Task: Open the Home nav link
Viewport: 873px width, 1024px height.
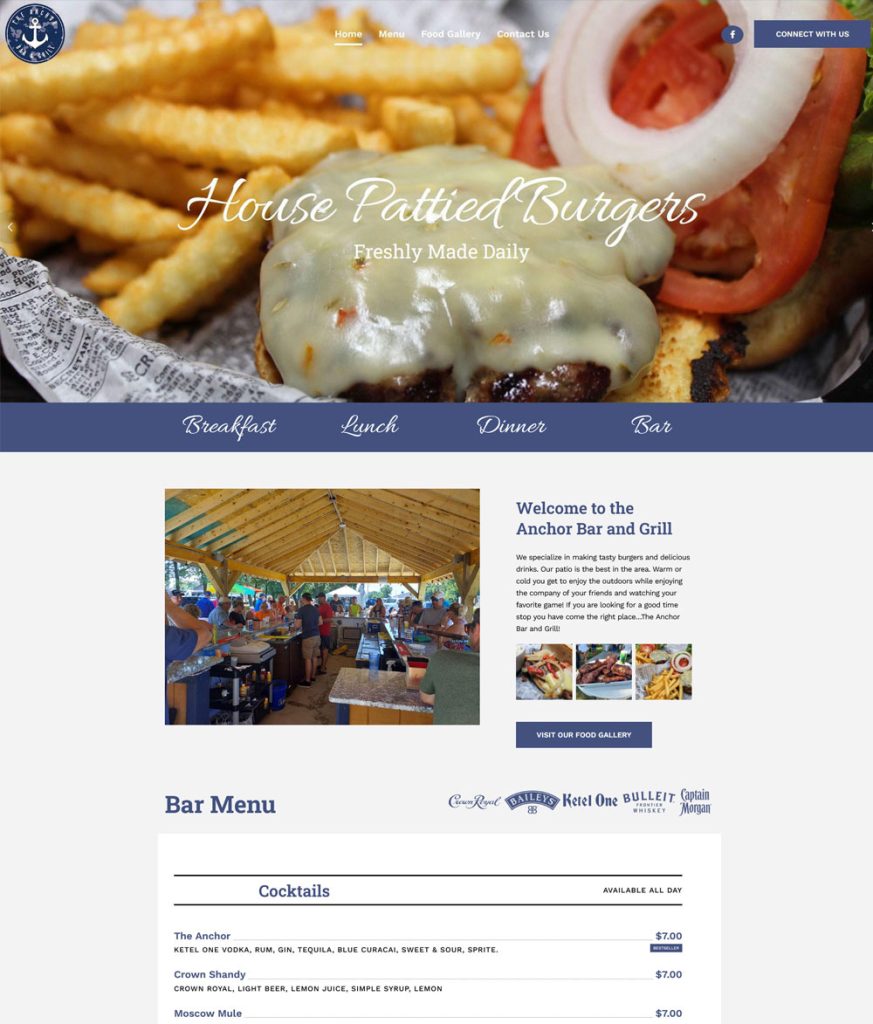Action: (348, 34)
